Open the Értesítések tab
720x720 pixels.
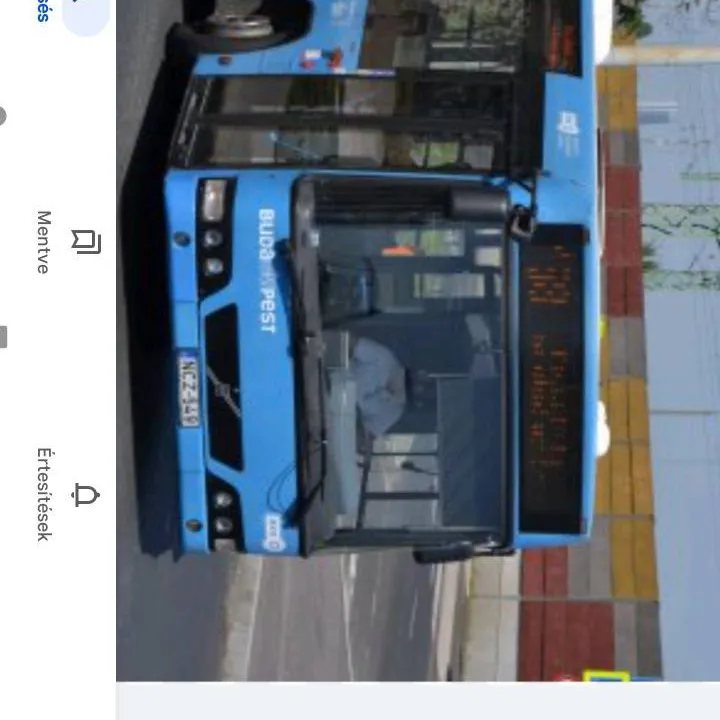point(70,494)
